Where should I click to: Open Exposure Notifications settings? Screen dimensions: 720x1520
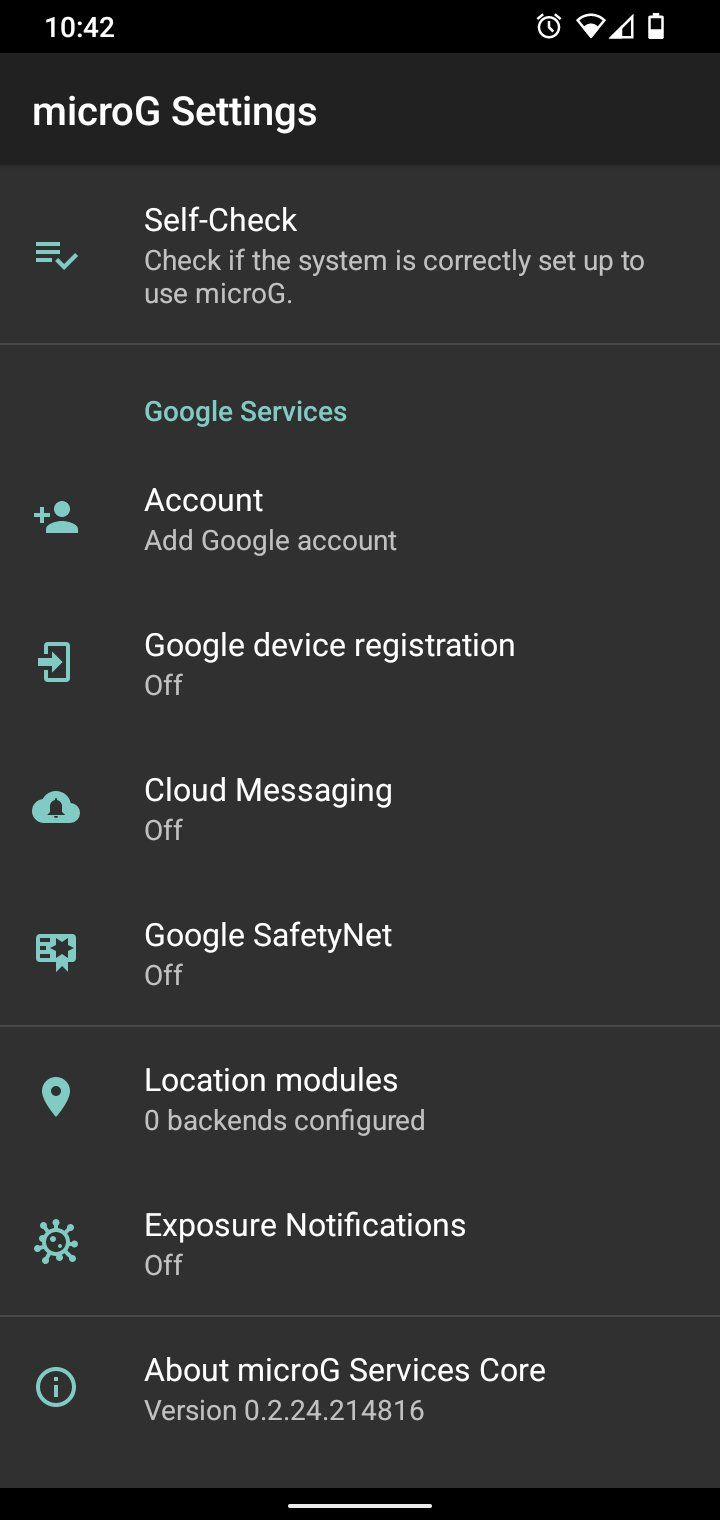(x=360, y=1241)
